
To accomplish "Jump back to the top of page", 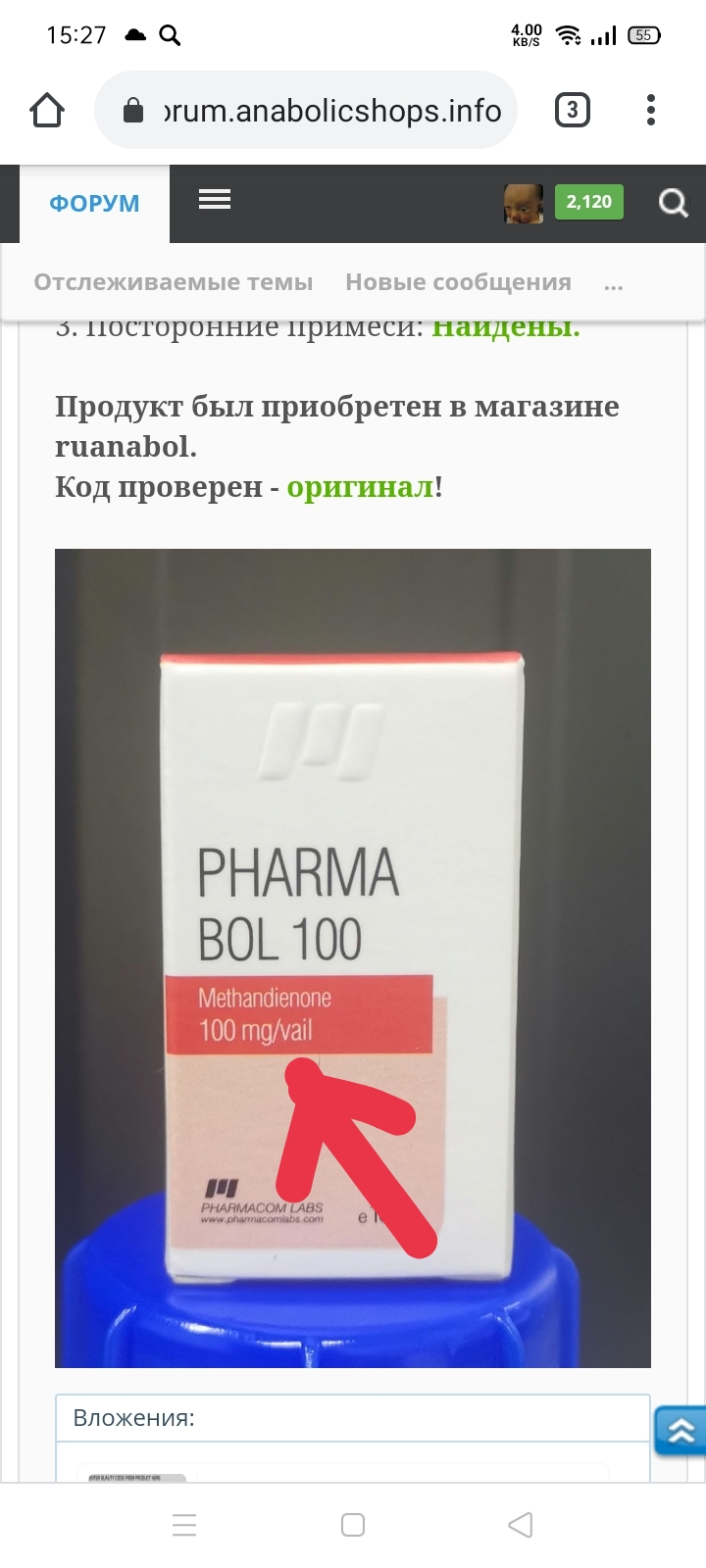I will click(681, 1432).
